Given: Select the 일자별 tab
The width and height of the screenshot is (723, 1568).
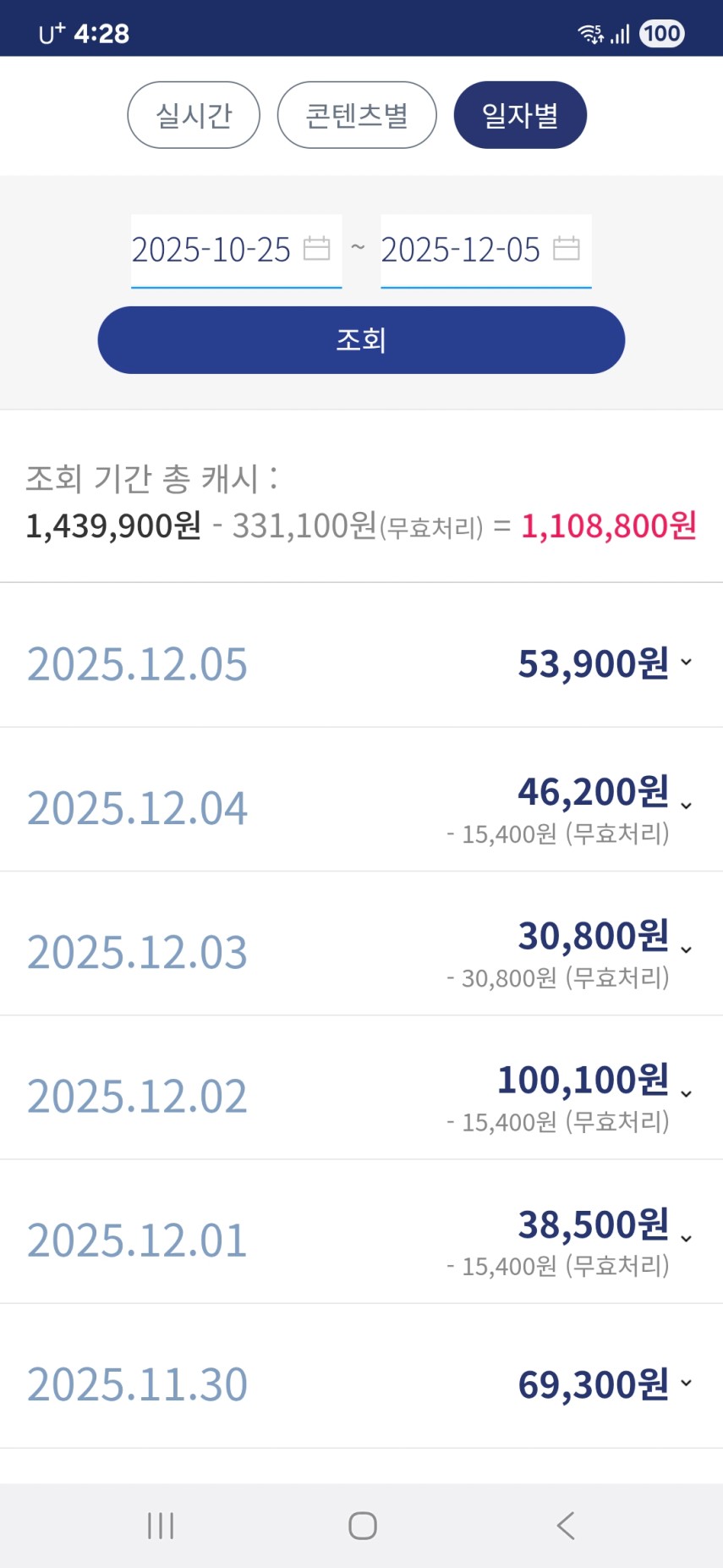Looking at the screenshot, I should [520, 115].
